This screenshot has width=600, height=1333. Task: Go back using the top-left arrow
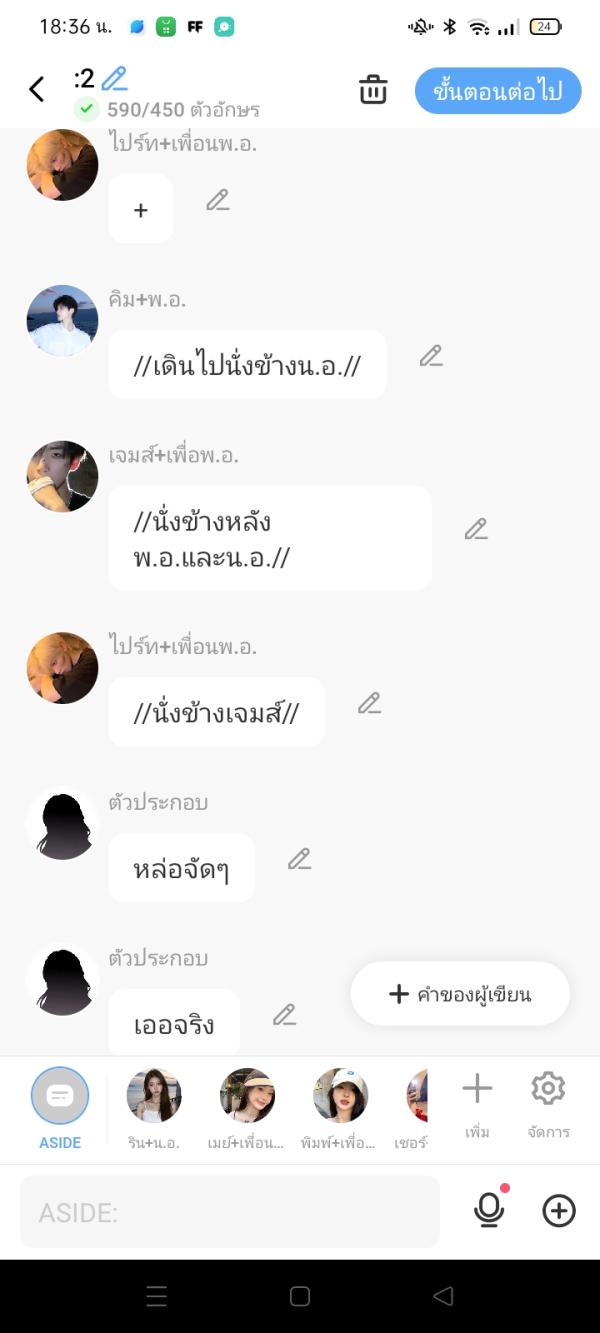pos(37,90)
